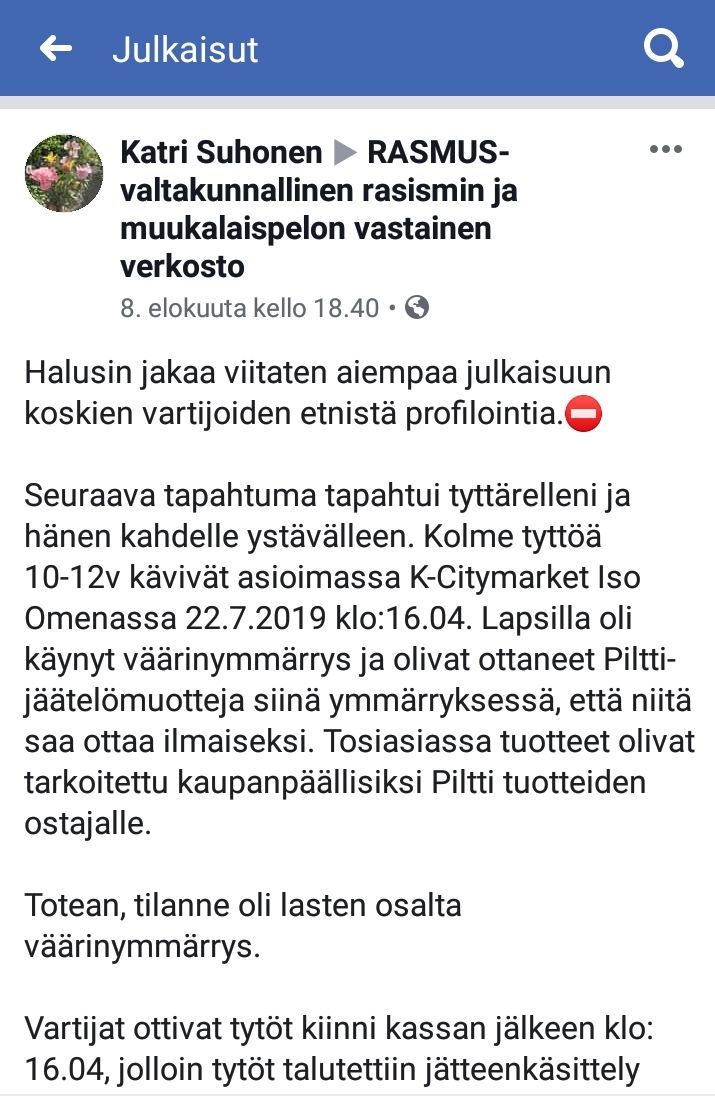Screen dimensions: 715x1099
Task: Open Katri Suhonen's profile name link
Action: [221, 152]
